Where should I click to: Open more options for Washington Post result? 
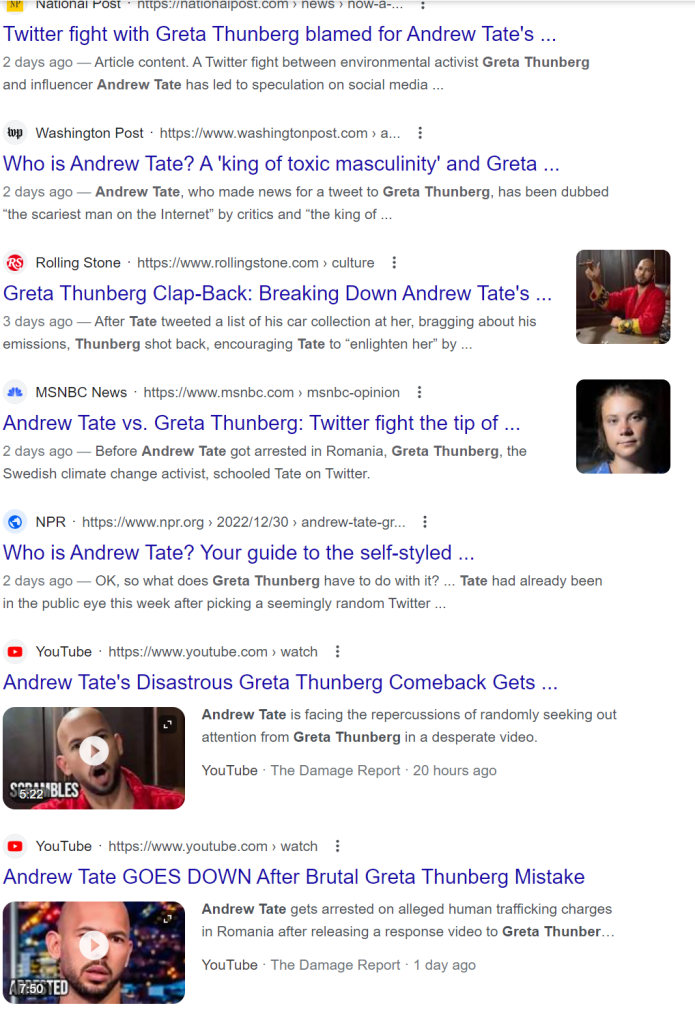pos(420,133)
